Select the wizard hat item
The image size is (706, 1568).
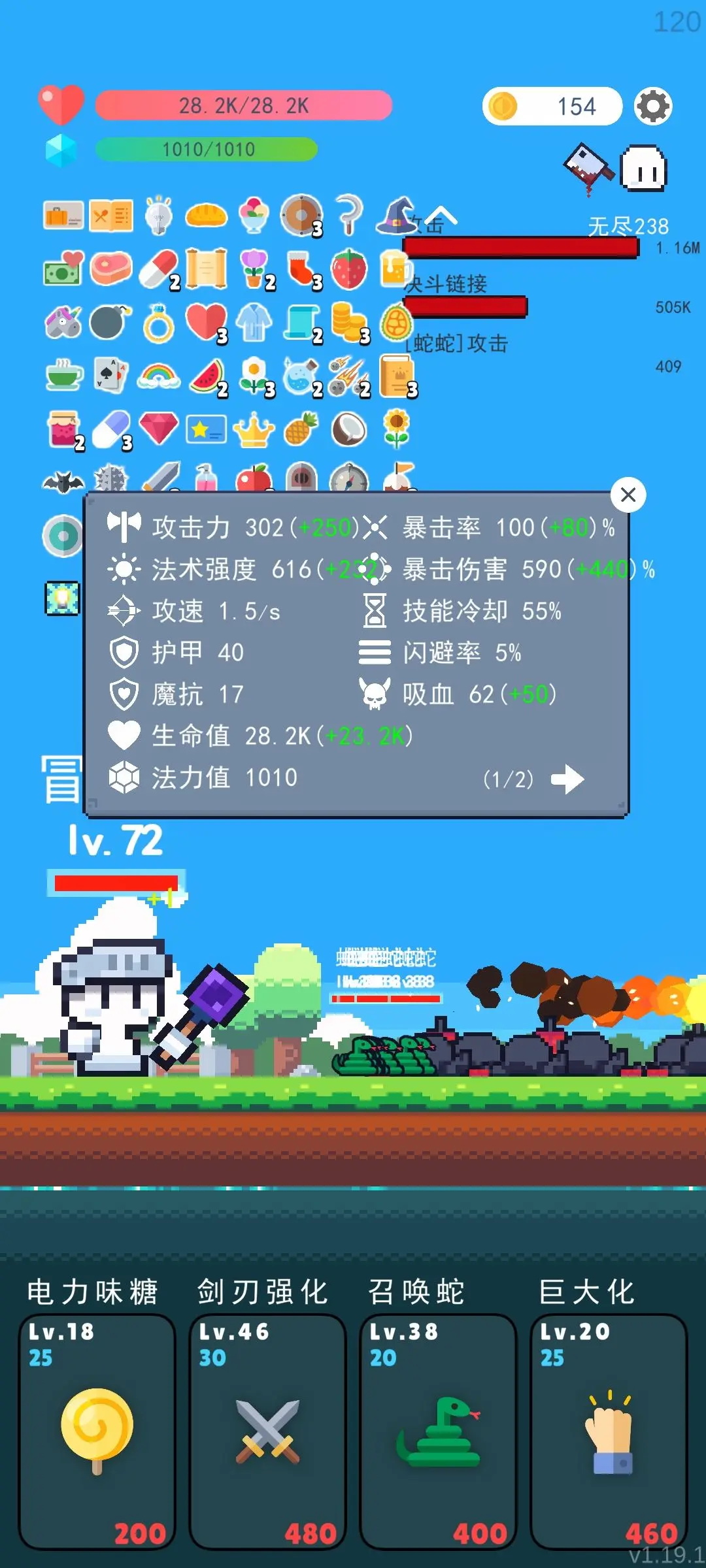coord(396,216)
